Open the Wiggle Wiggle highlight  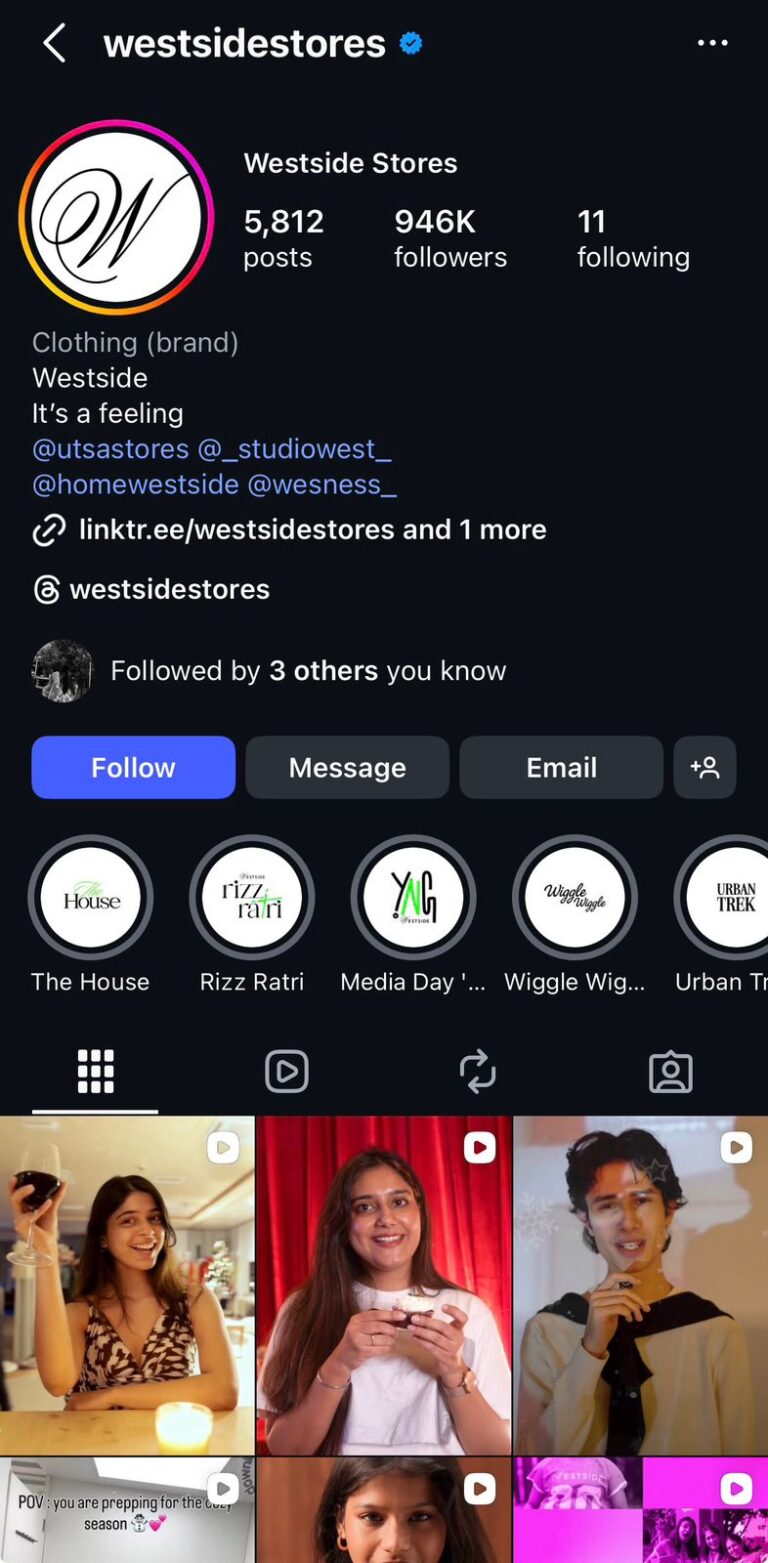pyautogui.click(x=574, y=898)
